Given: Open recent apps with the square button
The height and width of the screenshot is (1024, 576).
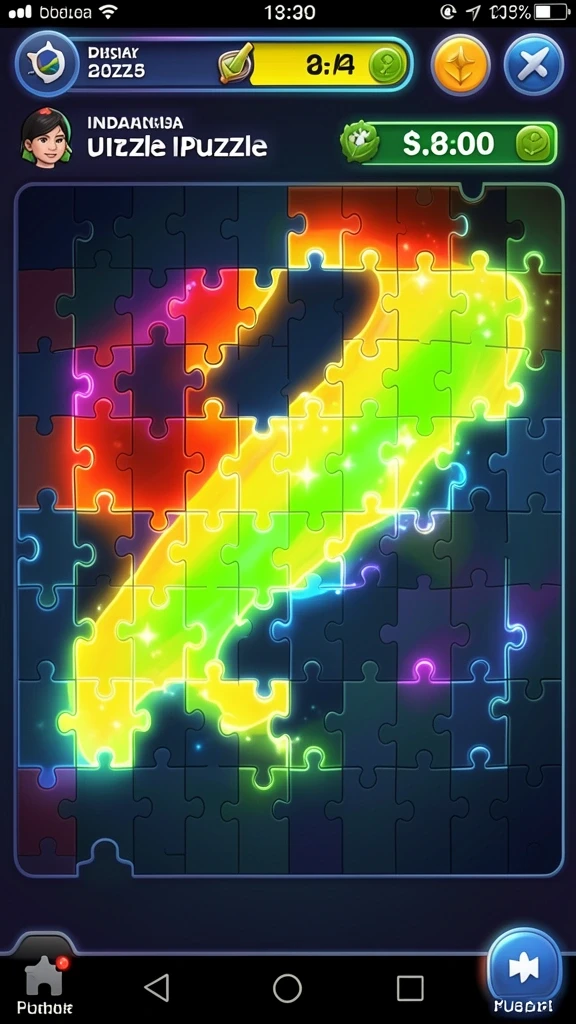Looking at the screenshot, I should pos(410,988).
